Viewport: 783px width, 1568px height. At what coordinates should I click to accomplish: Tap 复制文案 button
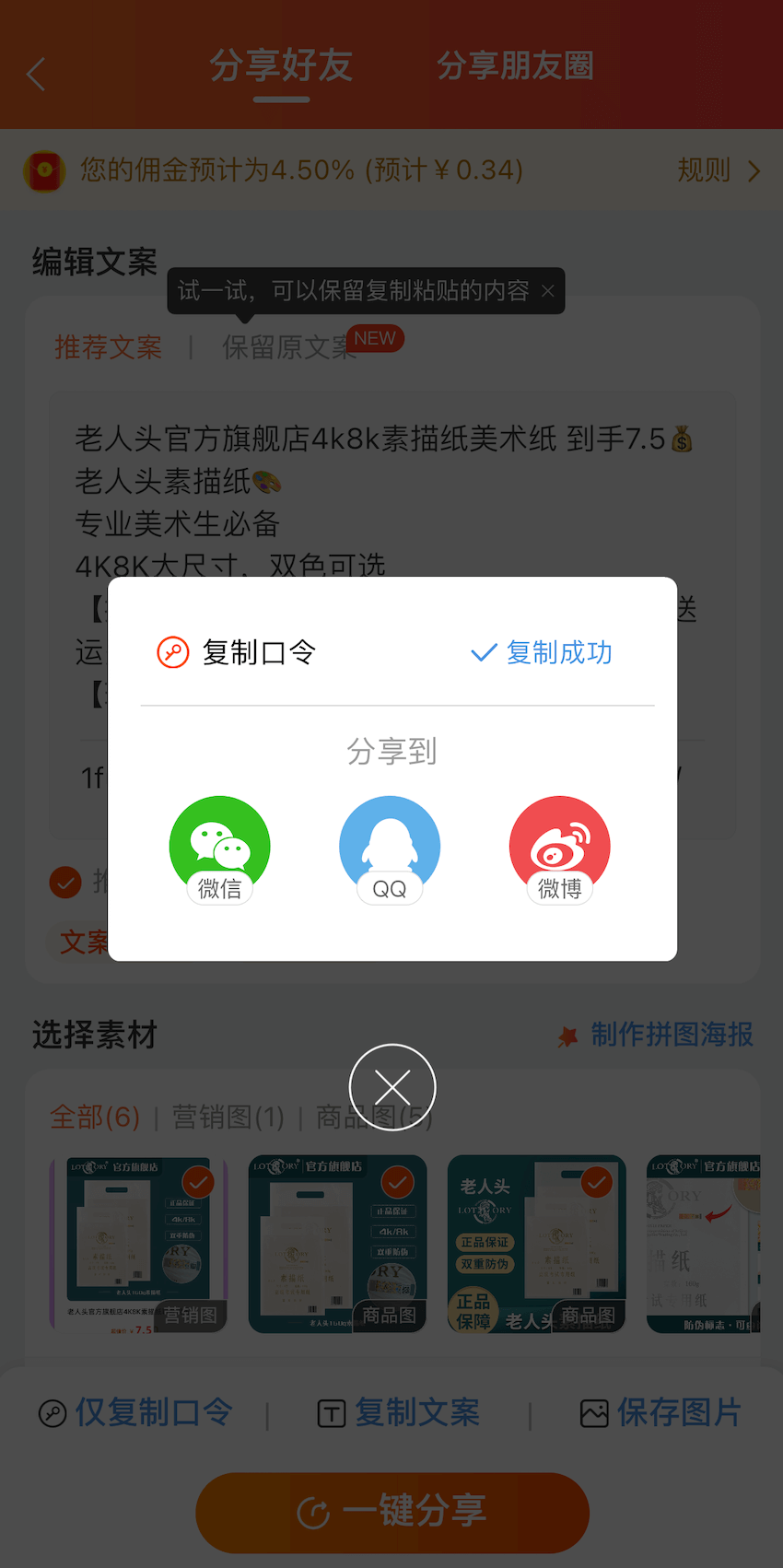(x=399, y=1412)
